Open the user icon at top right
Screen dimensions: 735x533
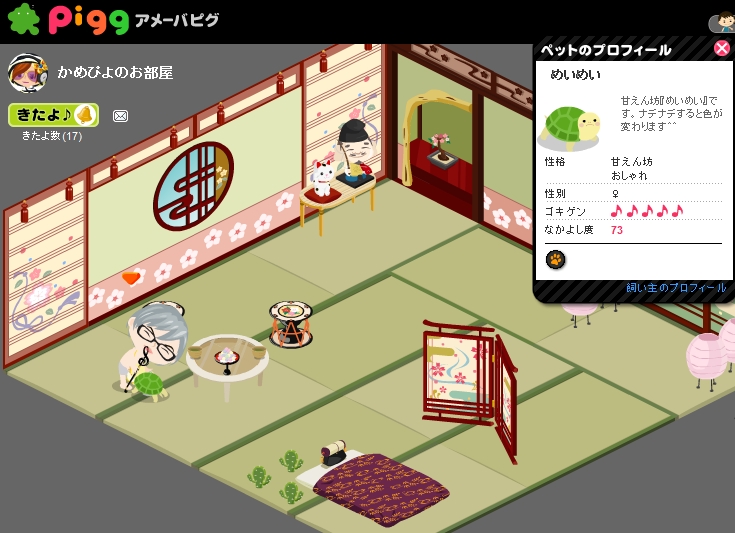pyautogui.click(x=724, y=22)
